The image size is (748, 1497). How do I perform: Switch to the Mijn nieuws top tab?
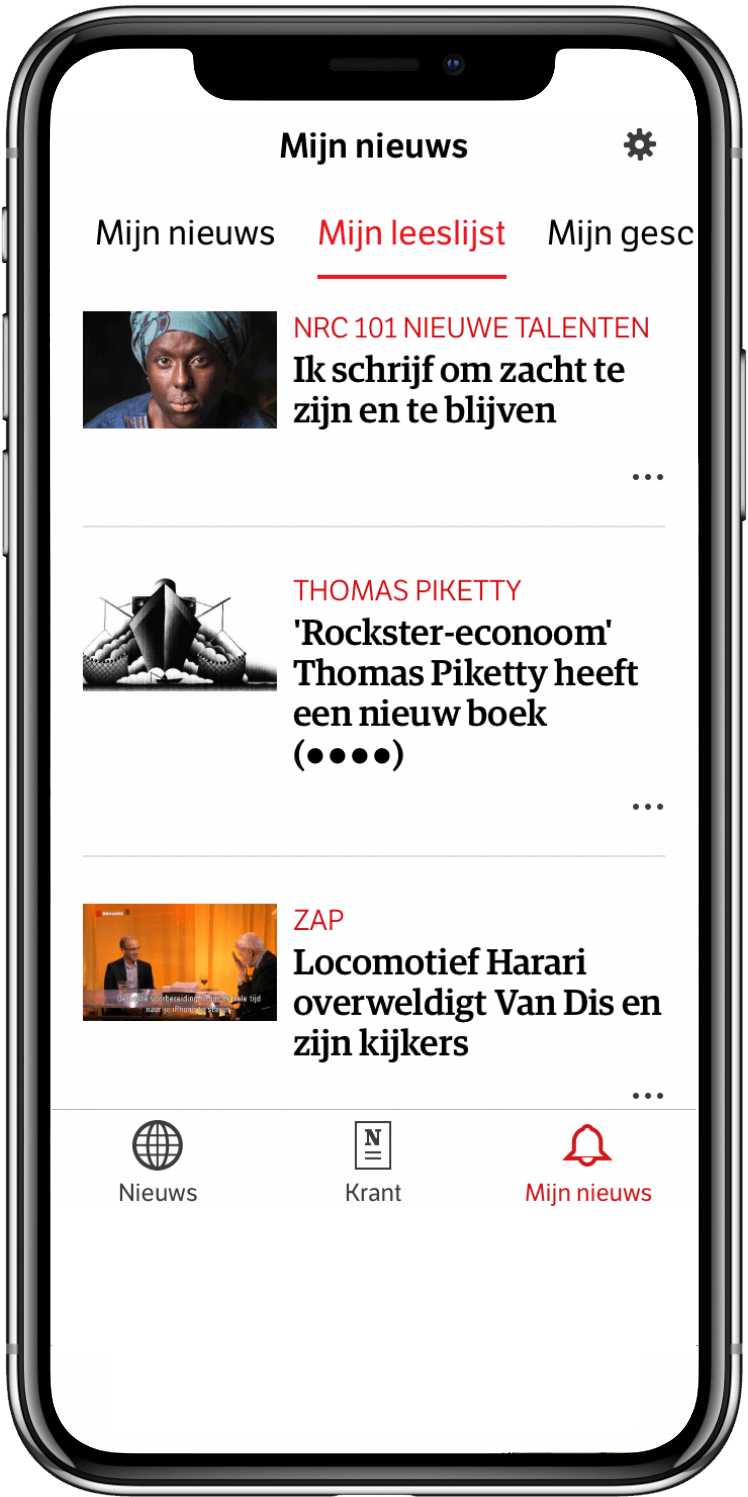tap(185, 234)
